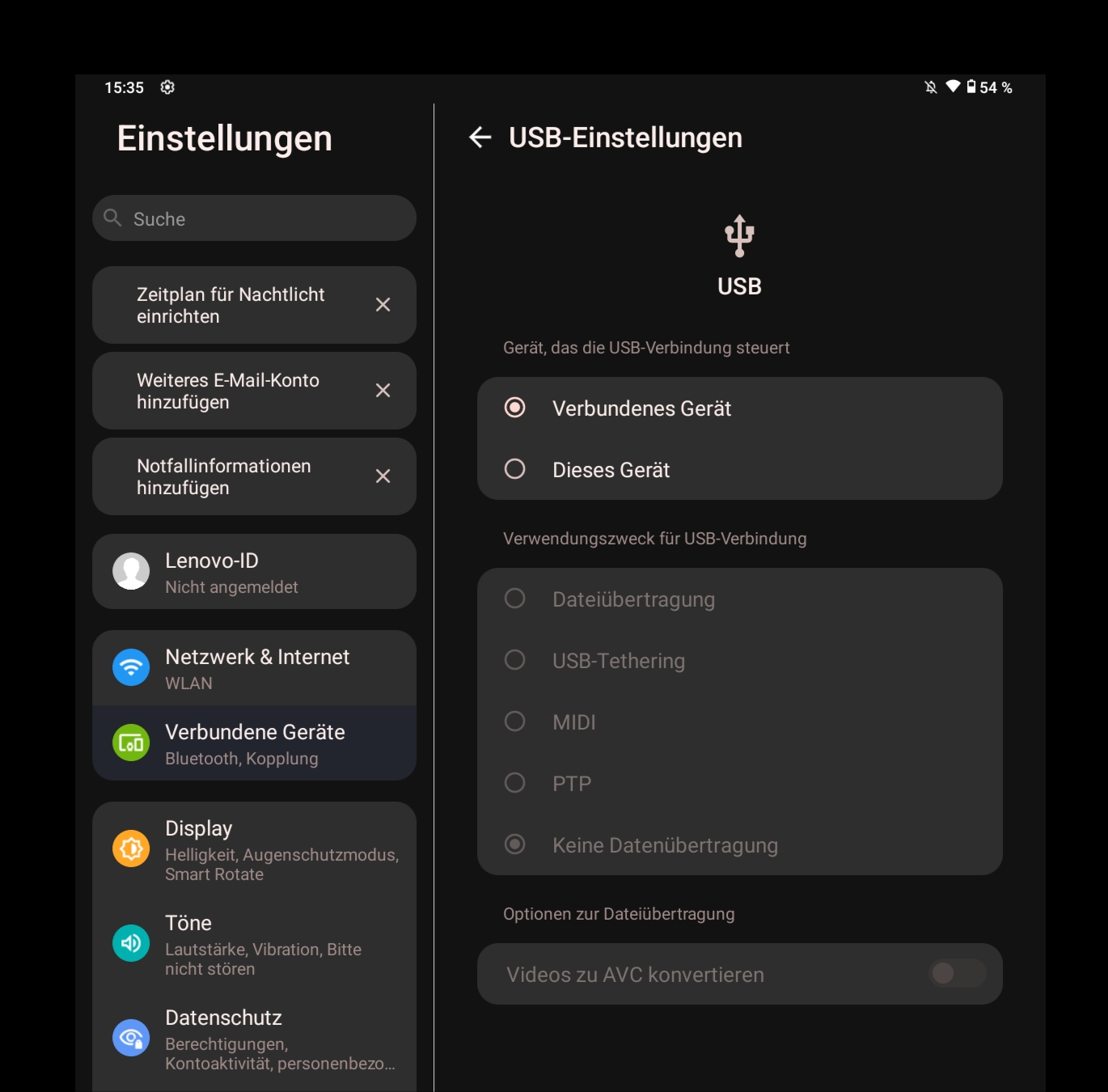Image resolution: width=1108 pixels, height=1092 pixels.
Task: Open Netzwerk & Internet settings
Action: coord(254,668)
